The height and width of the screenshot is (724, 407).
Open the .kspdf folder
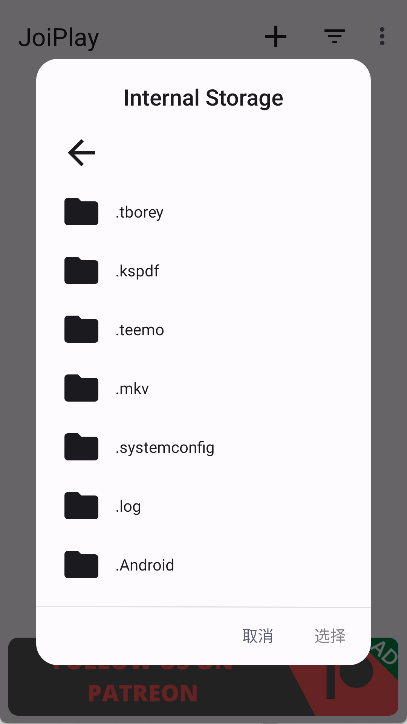coord(203,271)
